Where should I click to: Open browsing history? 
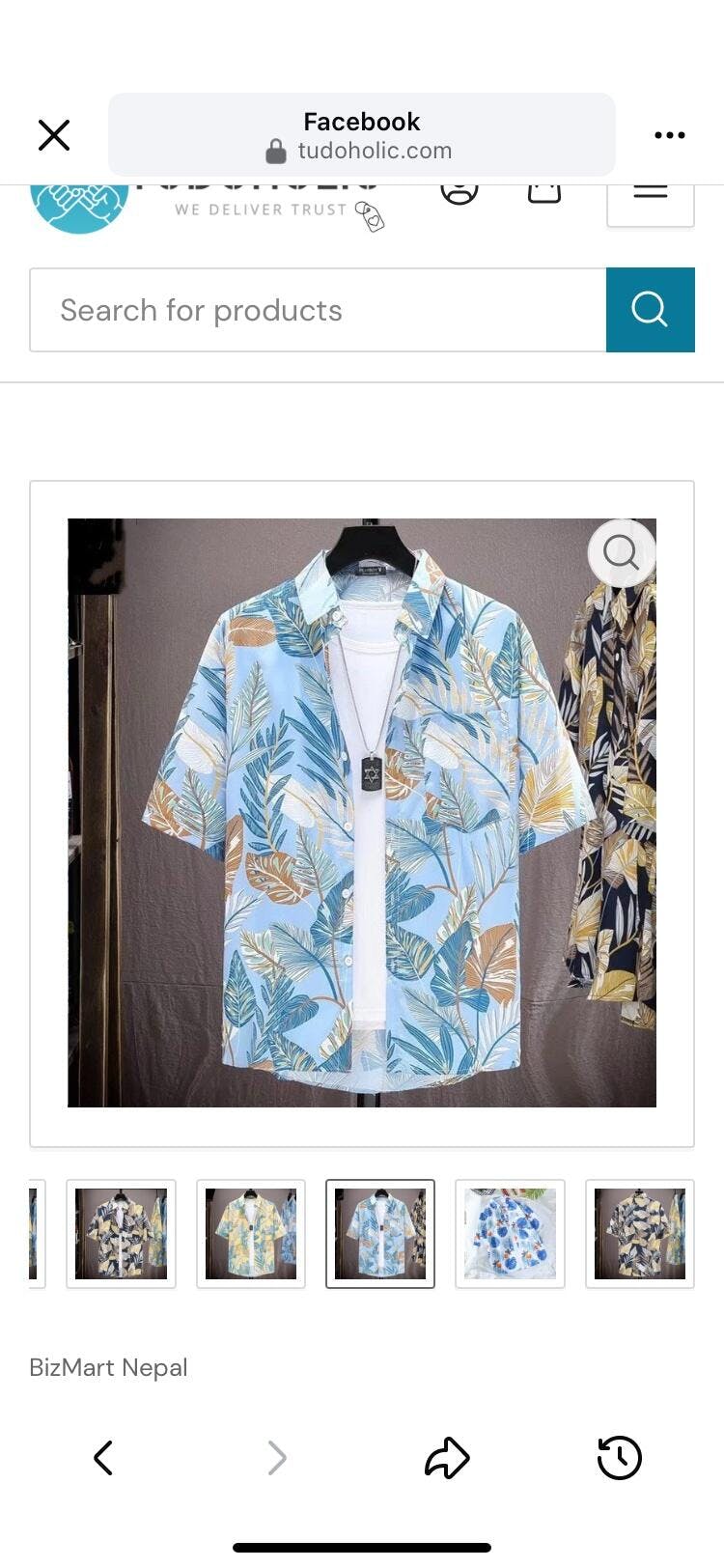point(619,1458)
